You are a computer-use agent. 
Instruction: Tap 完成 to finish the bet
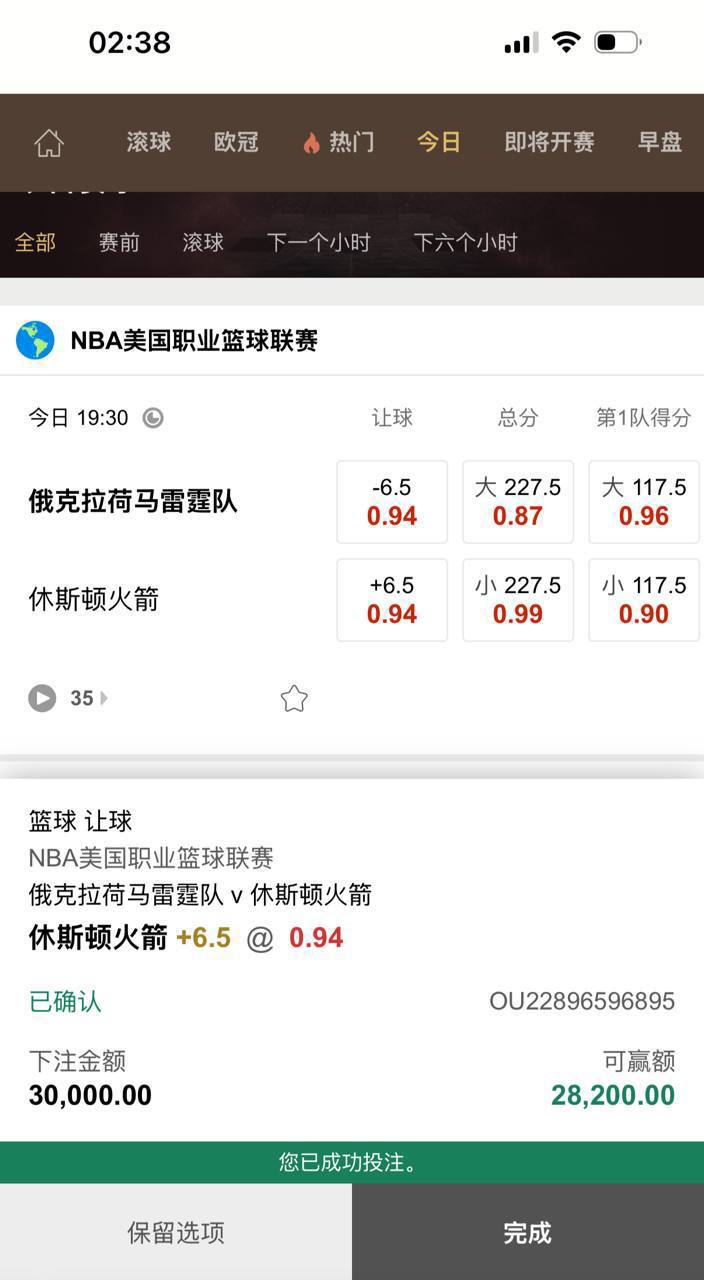coord(528,1232)
